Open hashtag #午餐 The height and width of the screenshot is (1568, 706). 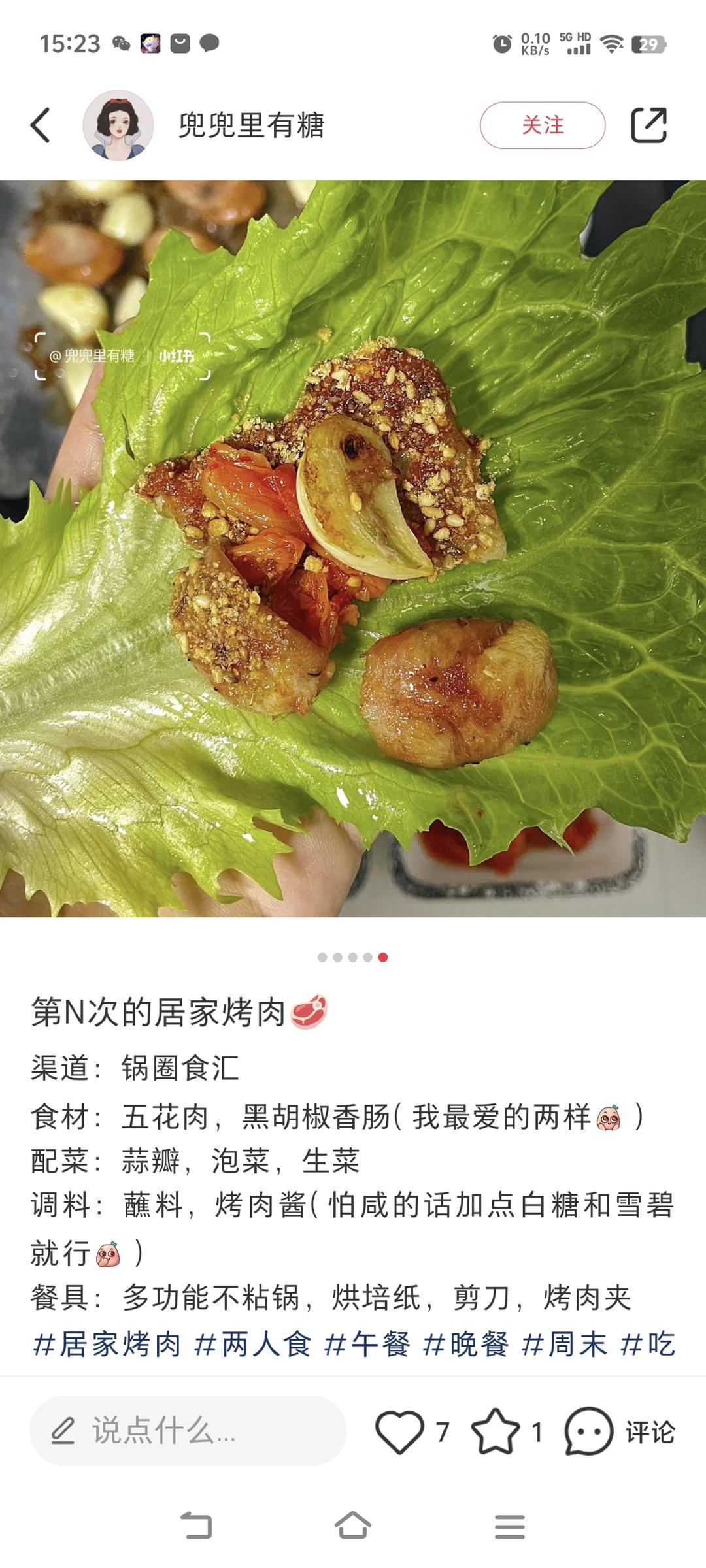367,1345
